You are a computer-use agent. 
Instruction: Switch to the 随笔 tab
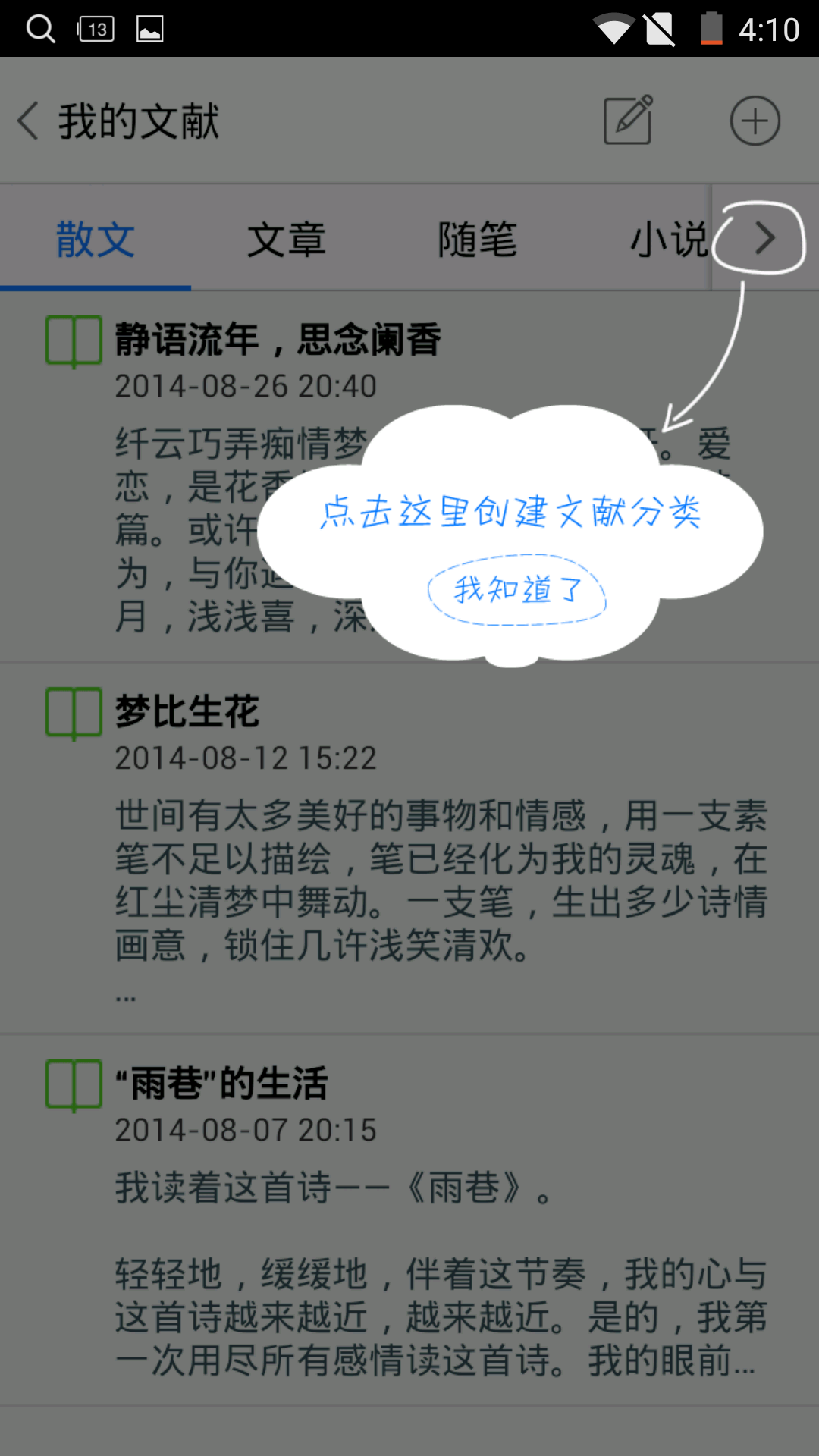pyautogui.click(x=477, y=240)
